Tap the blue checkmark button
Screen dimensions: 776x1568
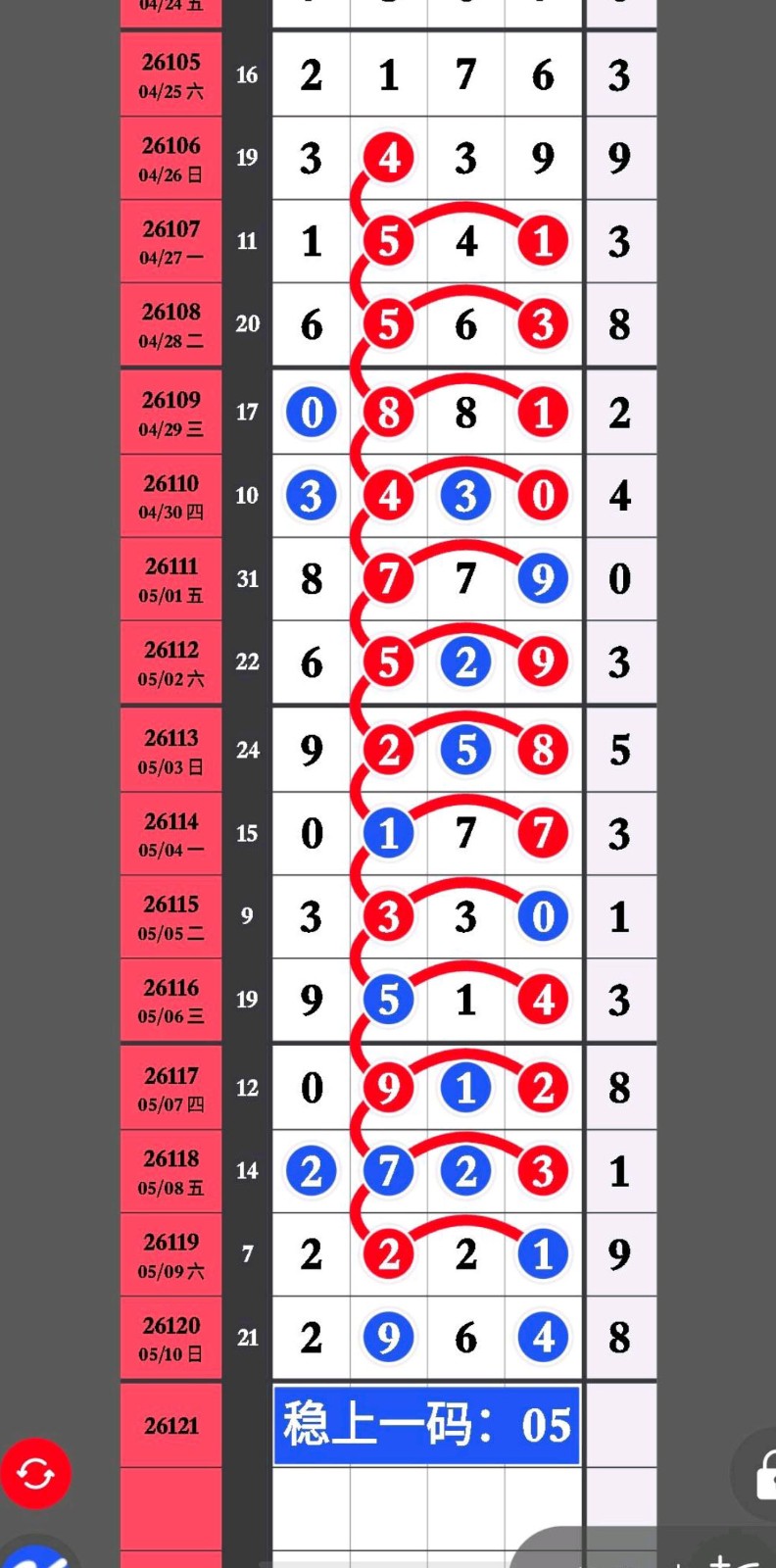pos(36,1554)
